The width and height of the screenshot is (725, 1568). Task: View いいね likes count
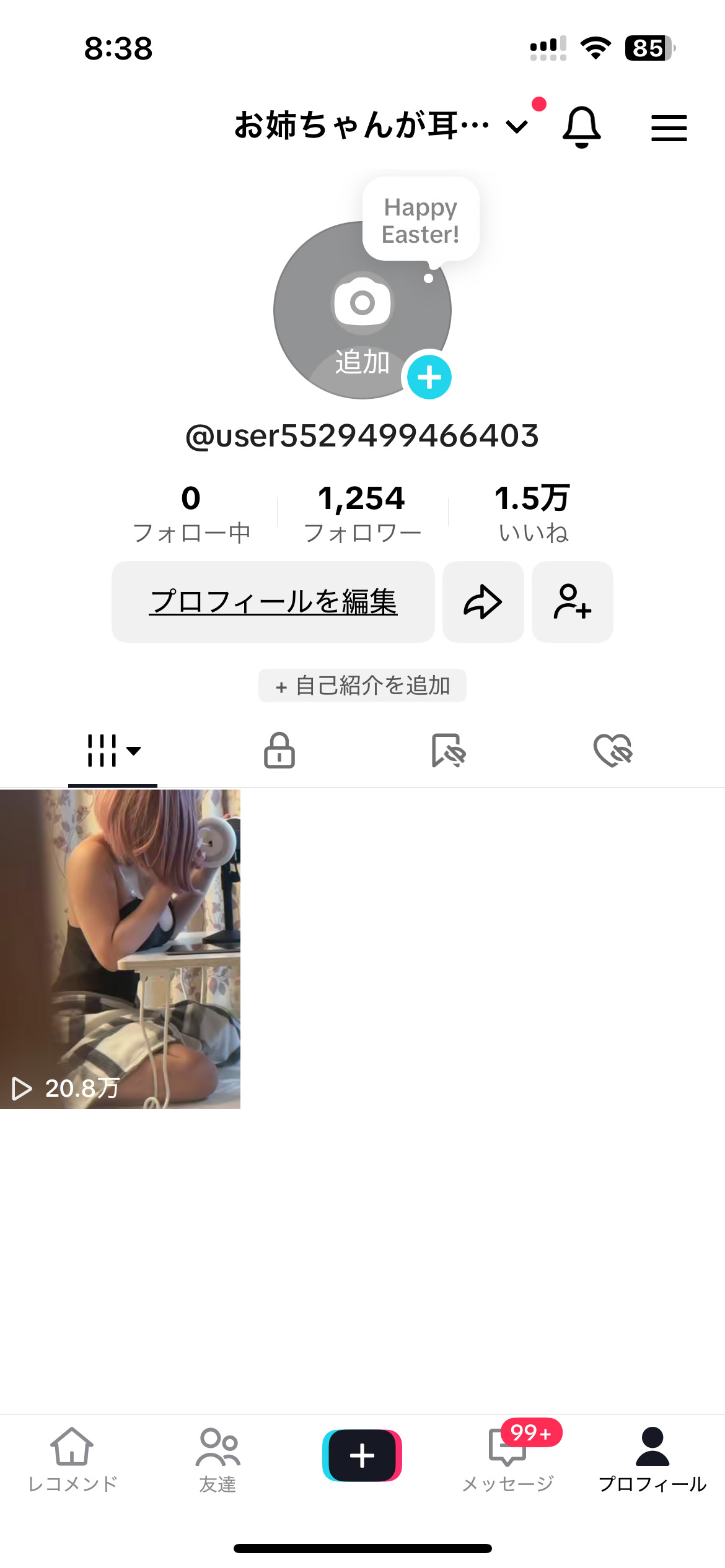(533, 514)
